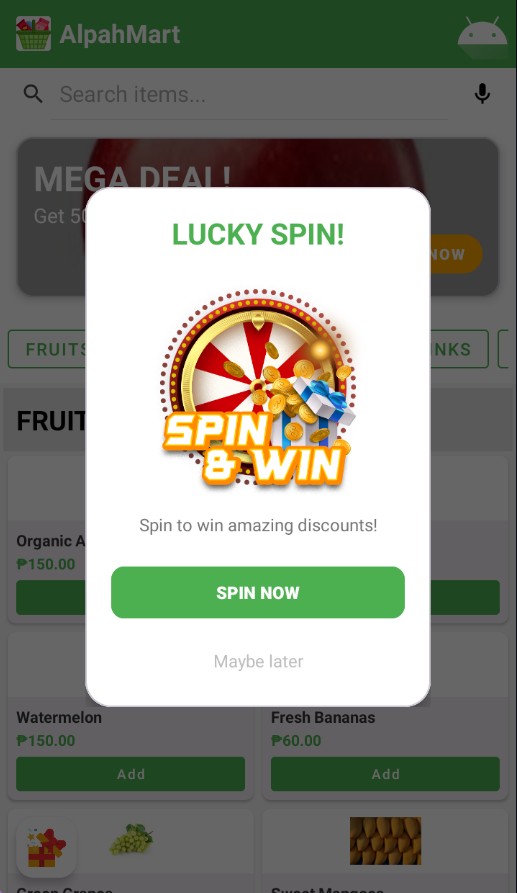This screenshot has height=893, width=517.
Task: Start voice search with the microphone
Action: 482,94
